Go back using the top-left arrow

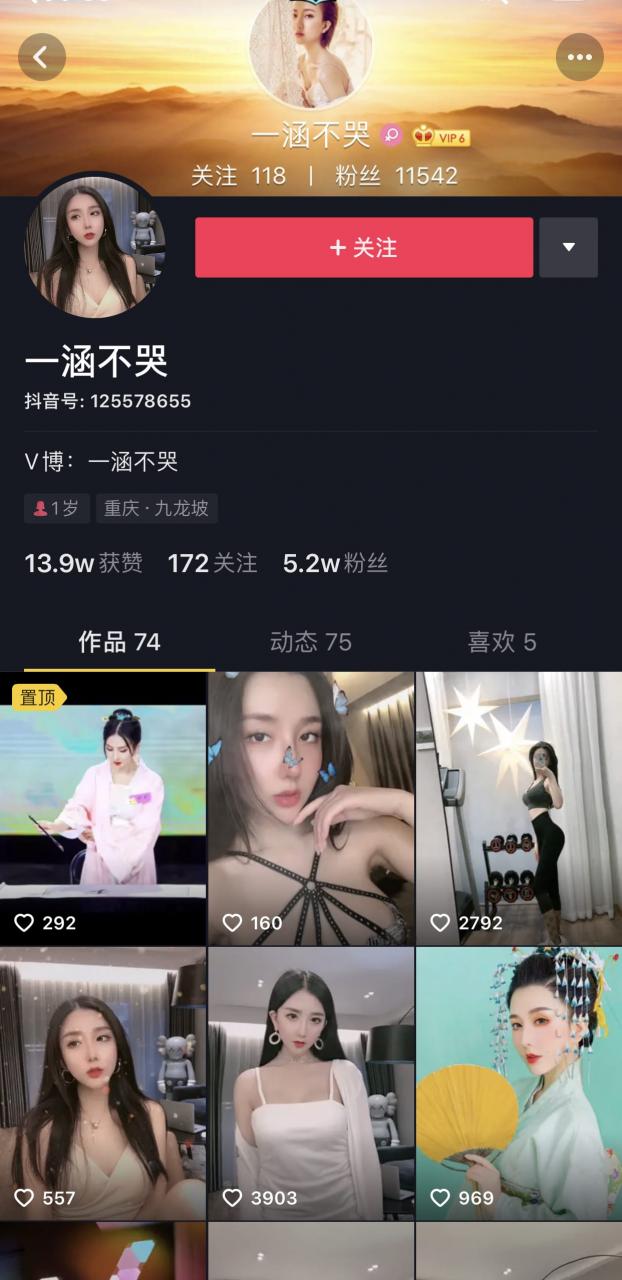42,58
